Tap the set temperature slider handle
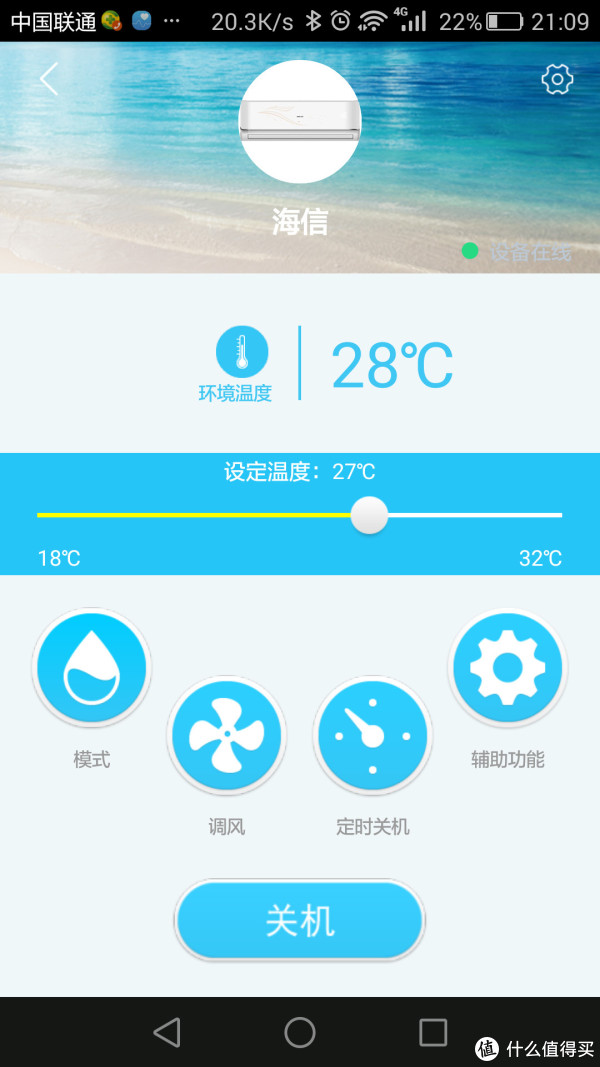 click(x=369, y=515)
